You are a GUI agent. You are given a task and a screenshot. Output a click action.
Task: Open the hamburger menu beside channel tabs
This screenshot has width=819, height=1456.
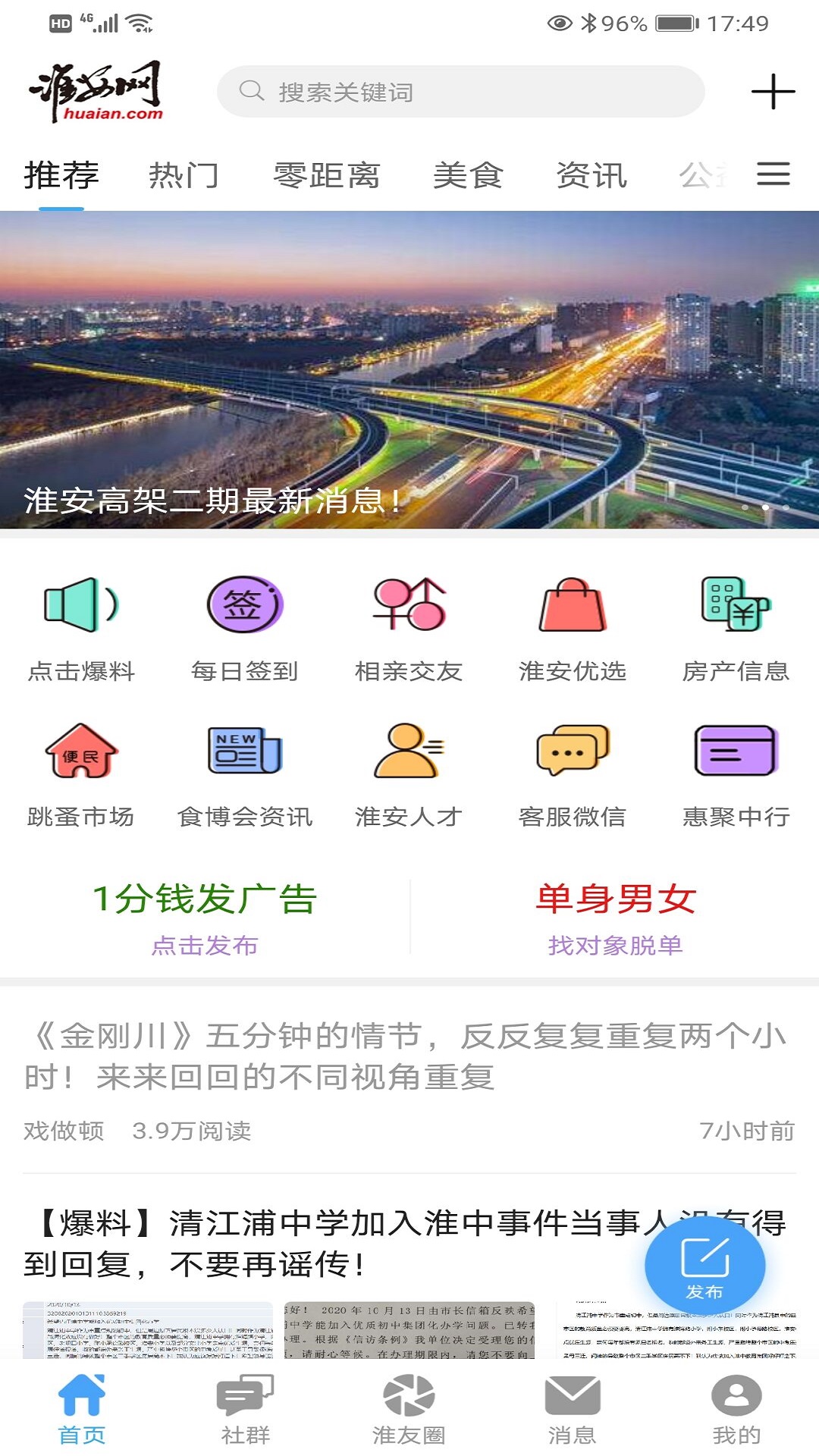coord(773,176)
